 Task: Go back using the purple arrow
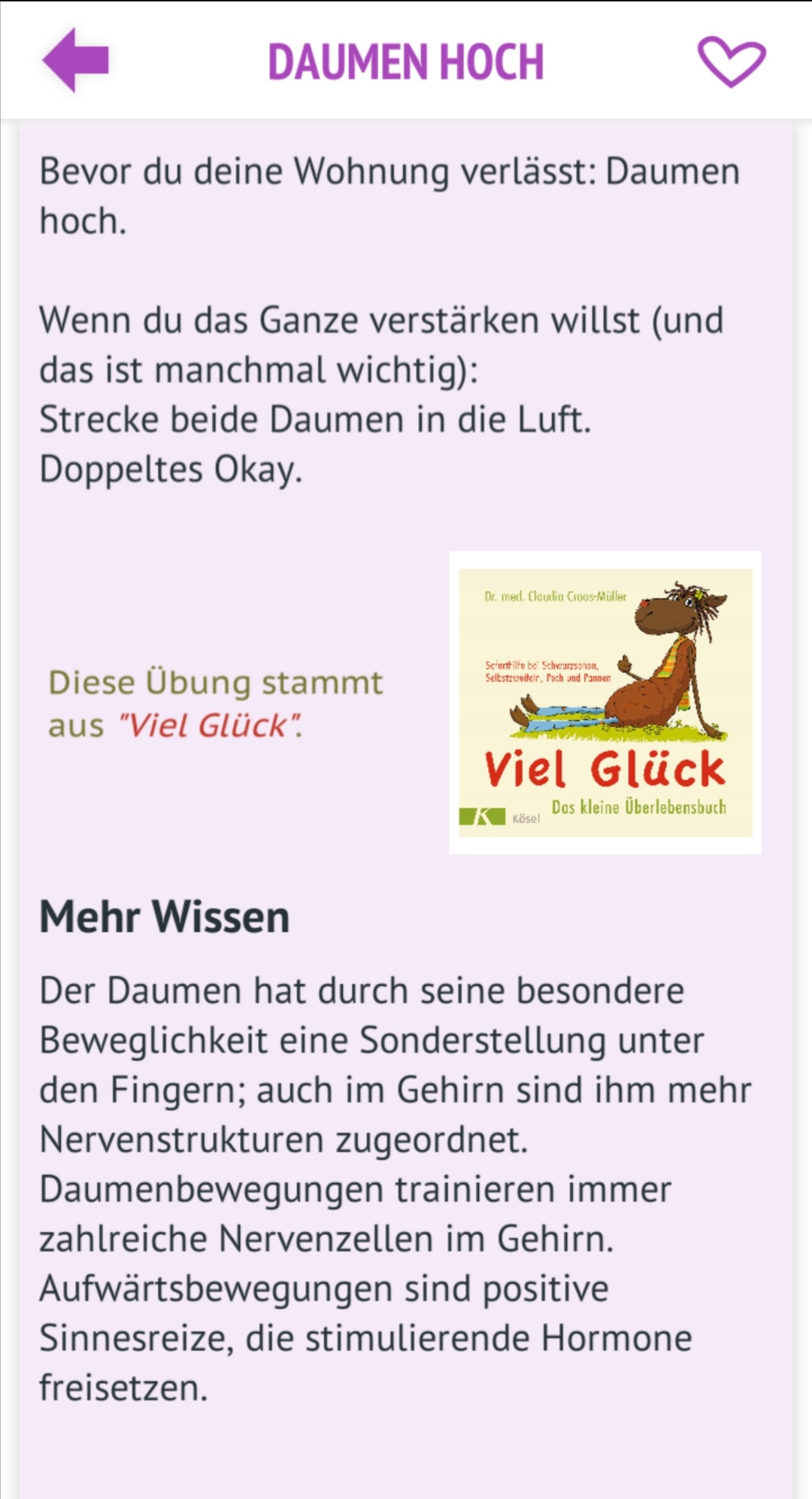[76, 60]
